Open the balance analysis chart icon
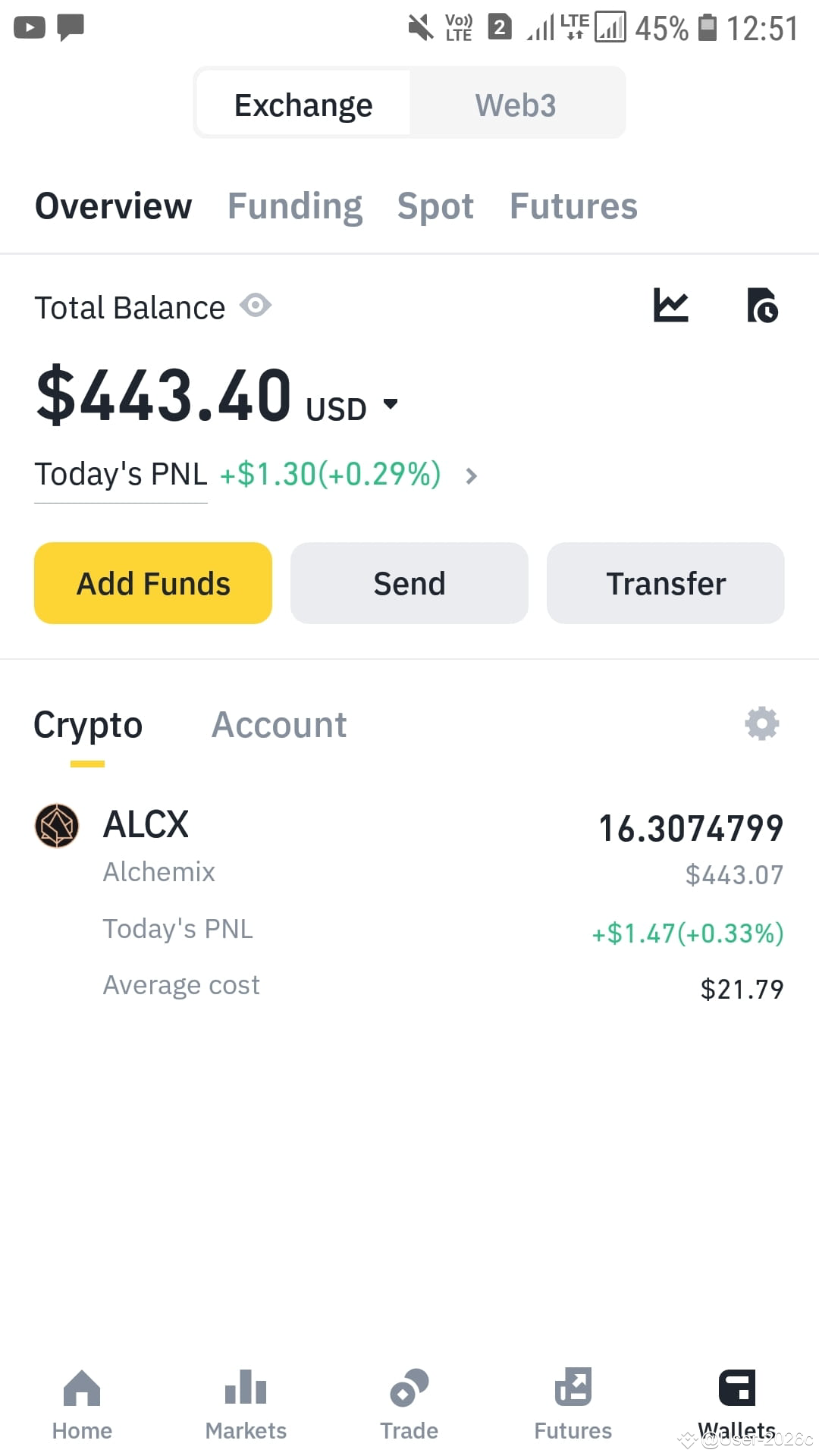Screen dimensions: 819x1456 (672, 306)
